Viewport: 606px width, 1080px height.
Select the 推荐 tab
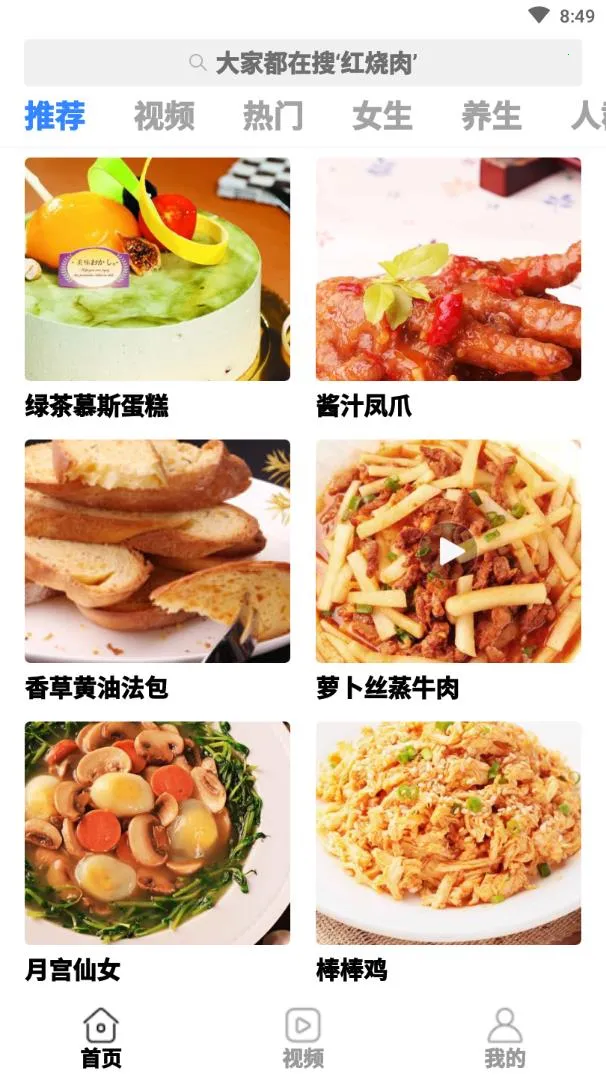pyautogui.click(x=55, y=116)
